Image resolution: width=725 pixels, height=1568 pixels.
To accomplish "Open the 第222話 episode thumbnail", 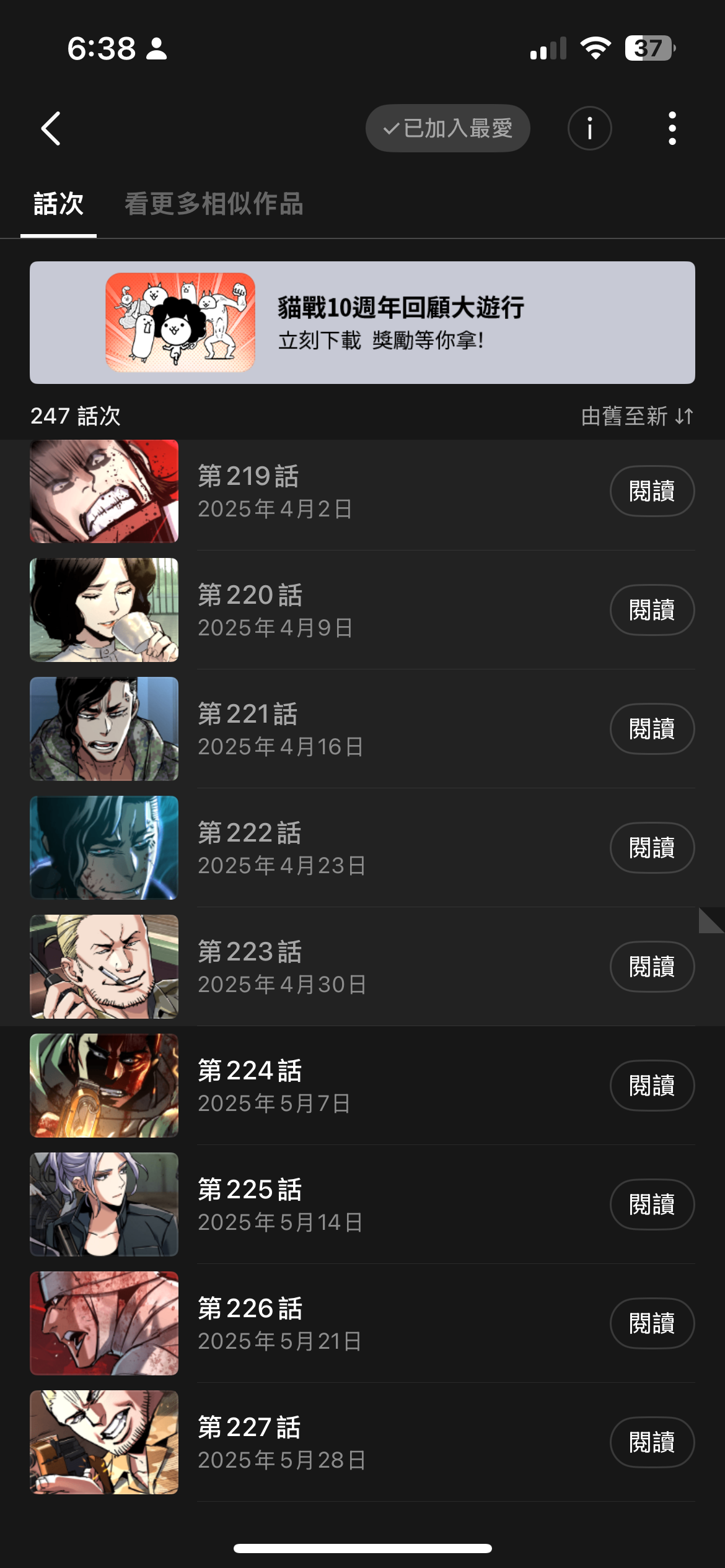I will pos(104,848).
